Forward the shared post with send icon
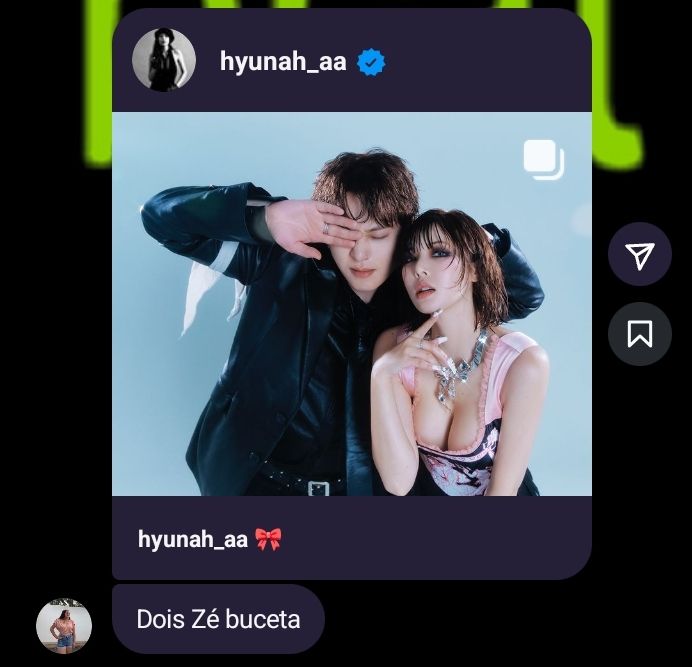Viewport: 692px width, 667px height. tap(639, 256)
